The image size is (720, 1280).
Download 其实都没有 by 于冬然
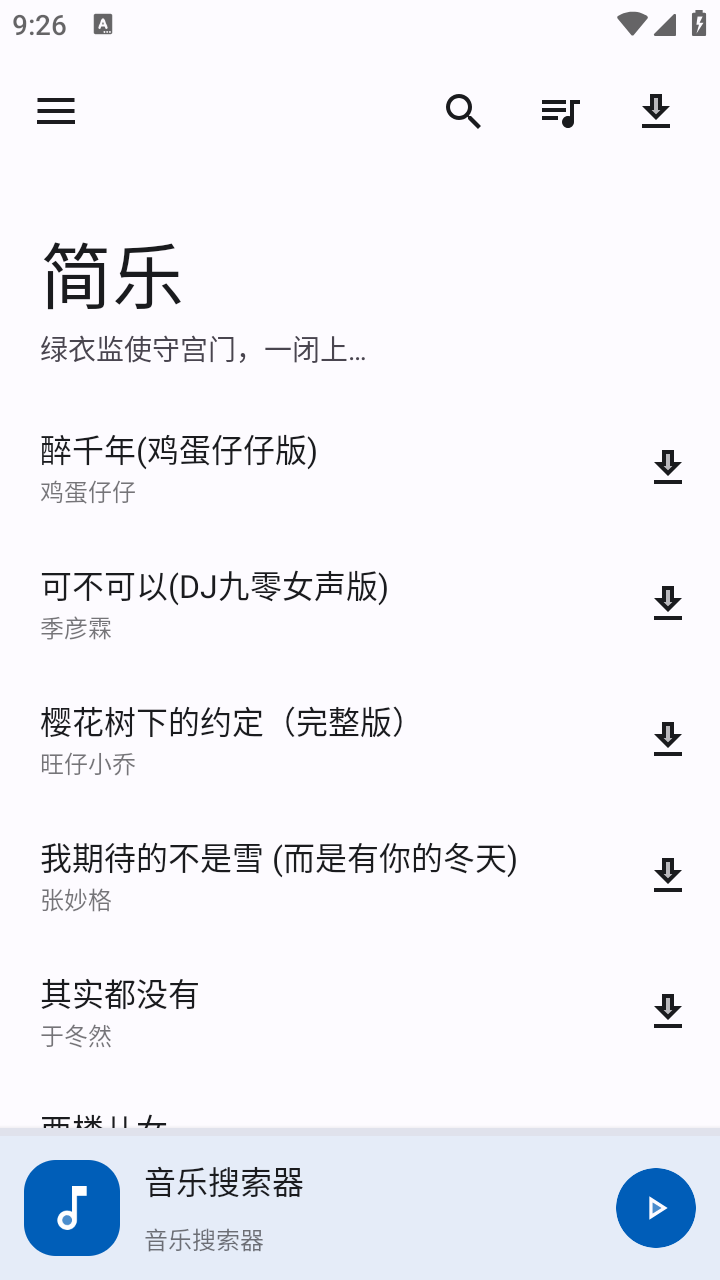click(667, 1011)
